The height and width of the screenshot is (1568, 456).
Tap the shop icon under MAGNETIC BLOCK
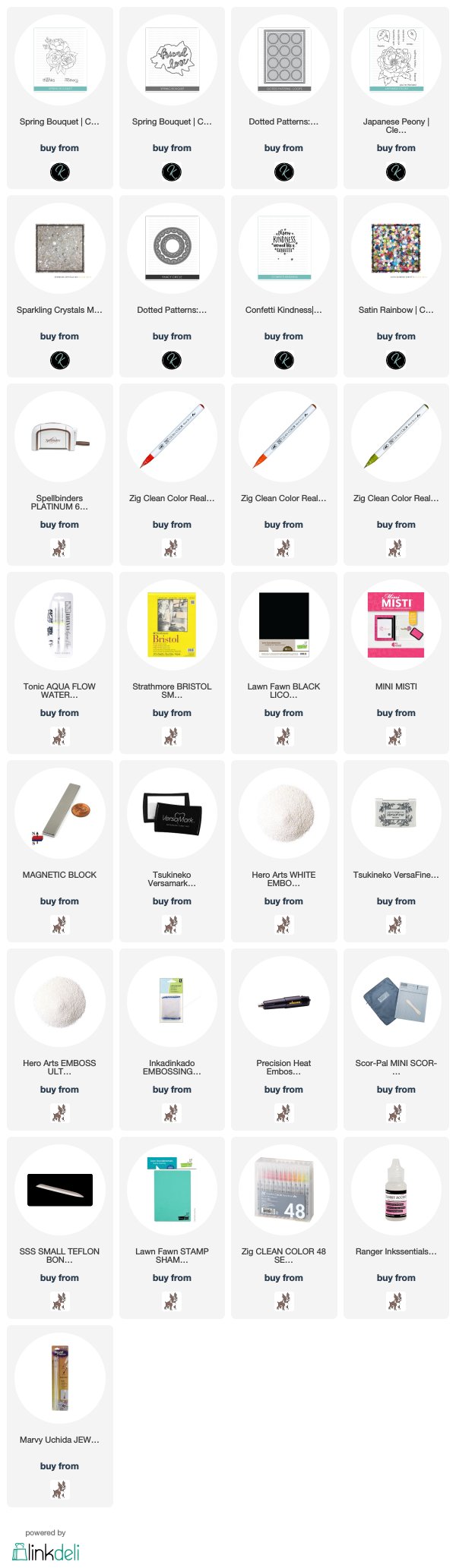[x=59, y=925]
